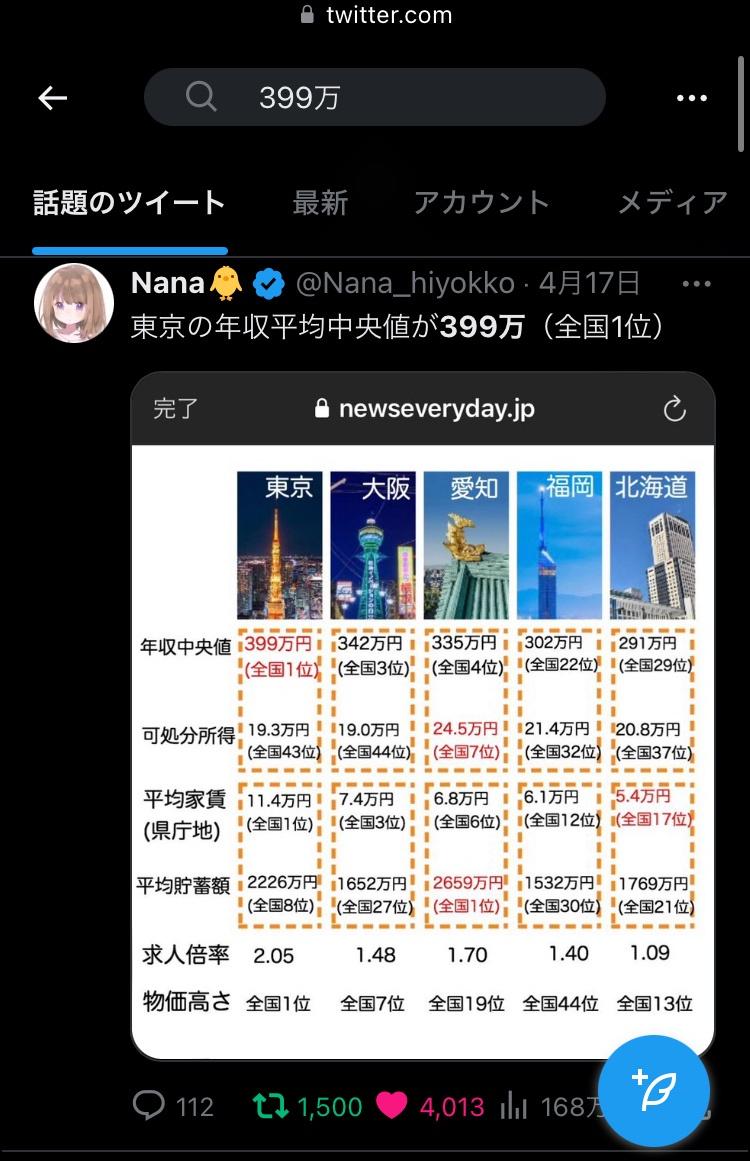Reply to Nana's tweet
750x1161 pixels.
point(148,1105)
